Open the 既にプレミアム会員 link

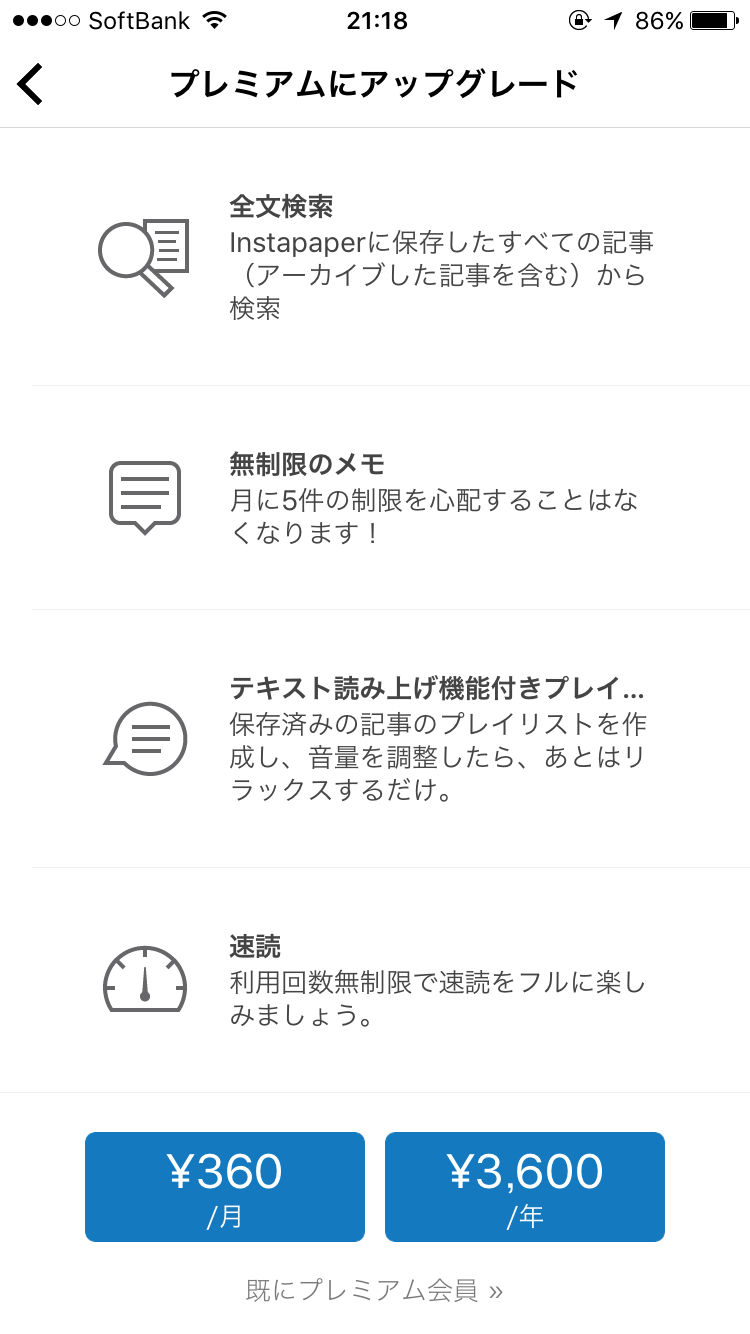coord(375,1290)
